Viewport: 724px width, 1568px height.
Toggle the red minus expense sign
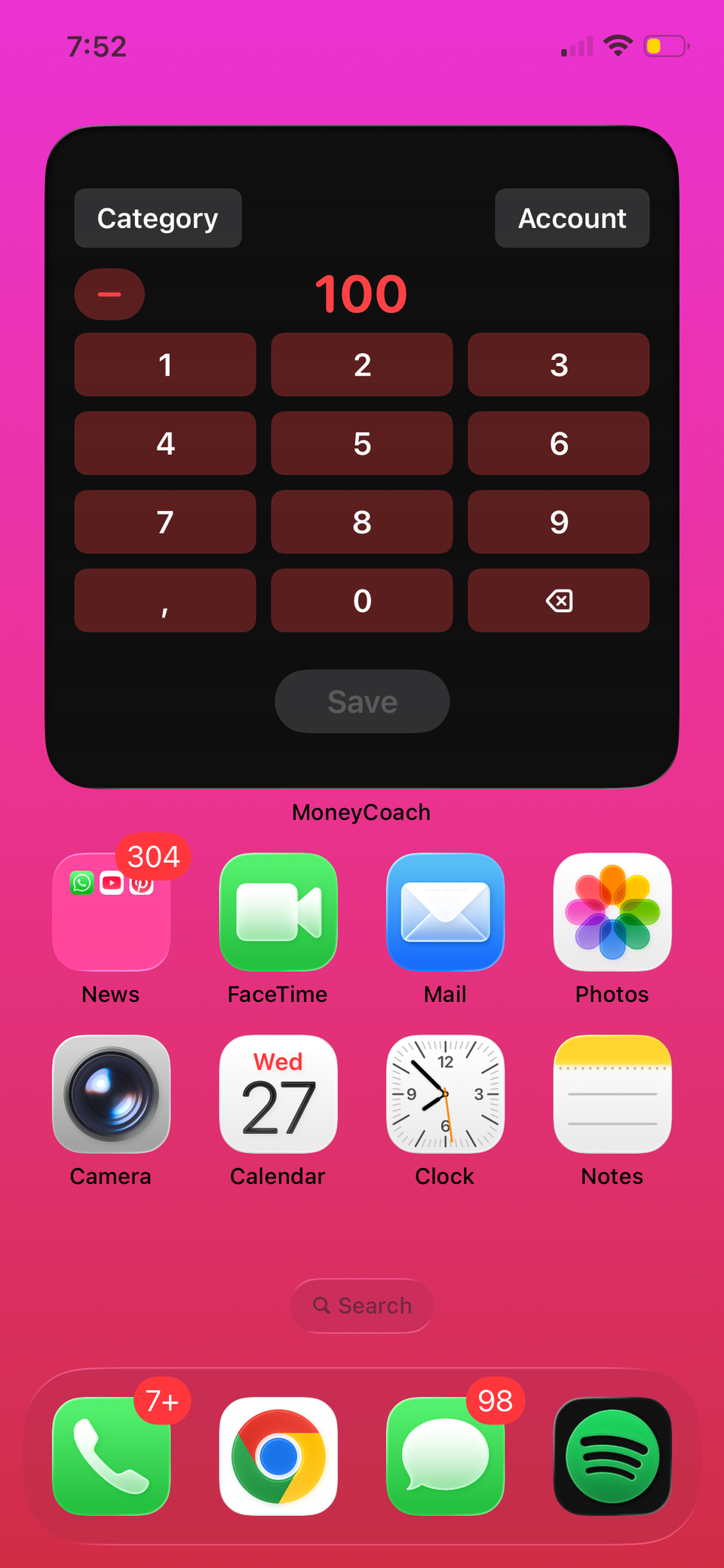109,294
